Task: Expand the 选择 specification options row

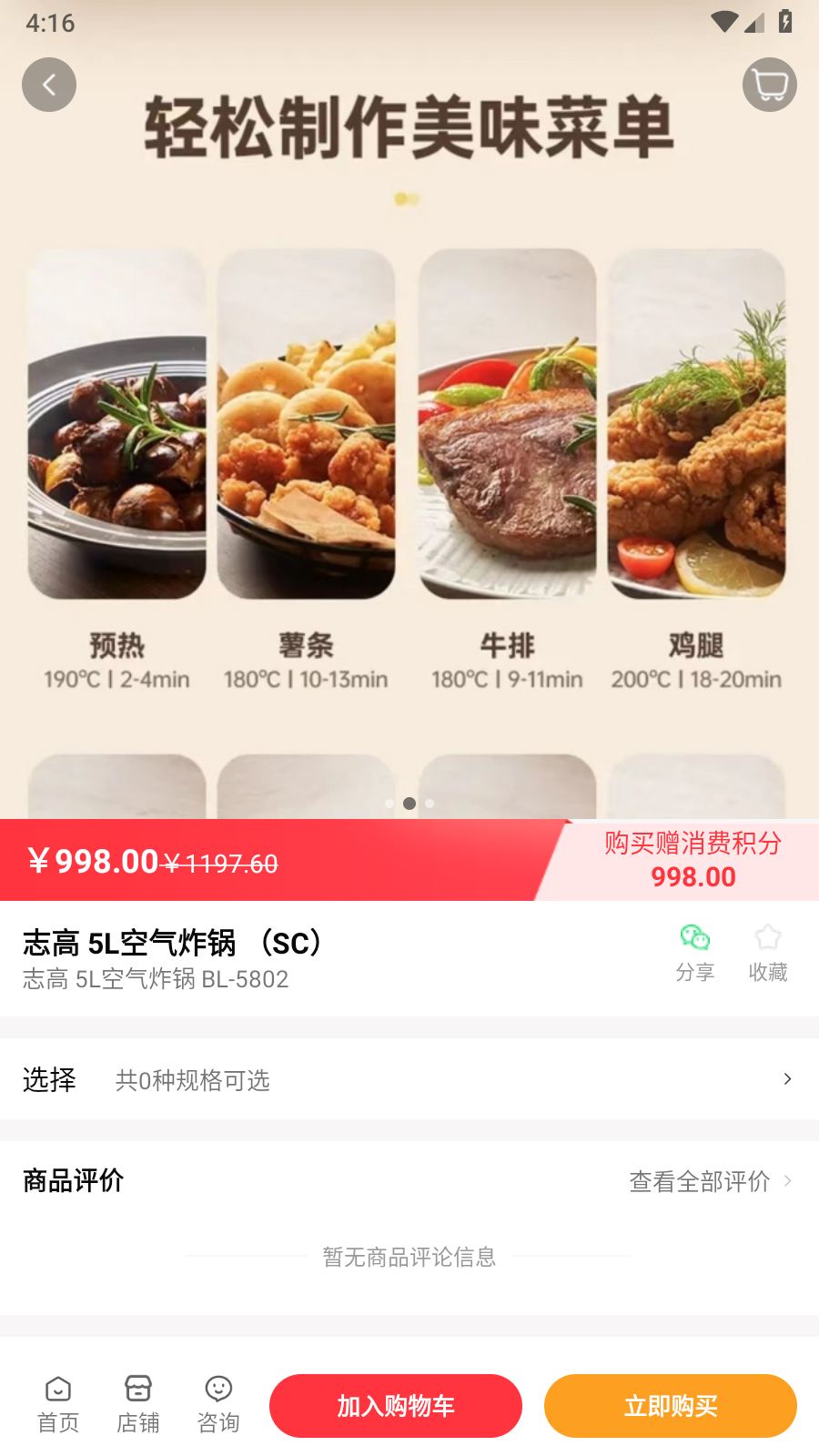Action: 409,1079
